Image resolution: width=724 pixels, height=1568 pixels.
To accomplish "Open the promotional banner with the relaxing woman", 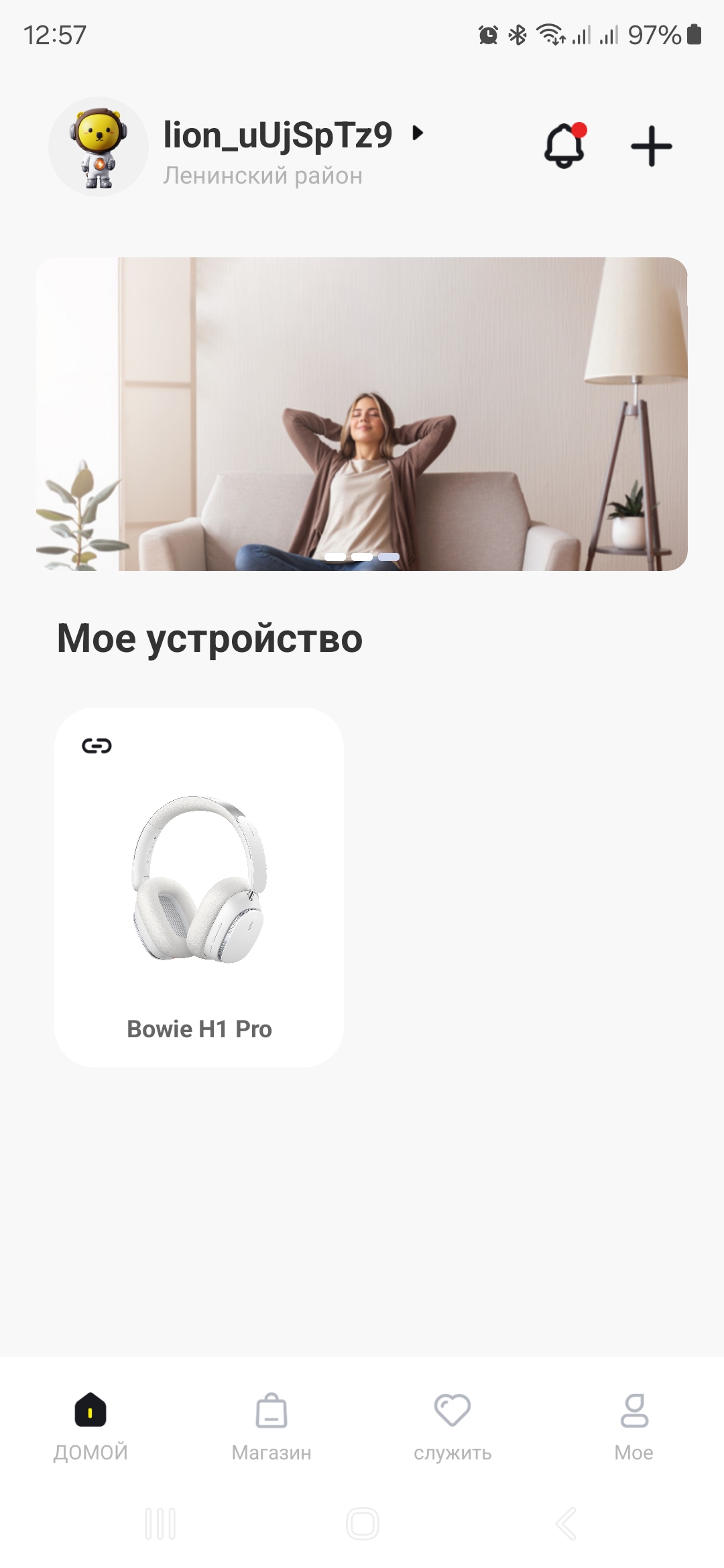I will coord(362,413).
